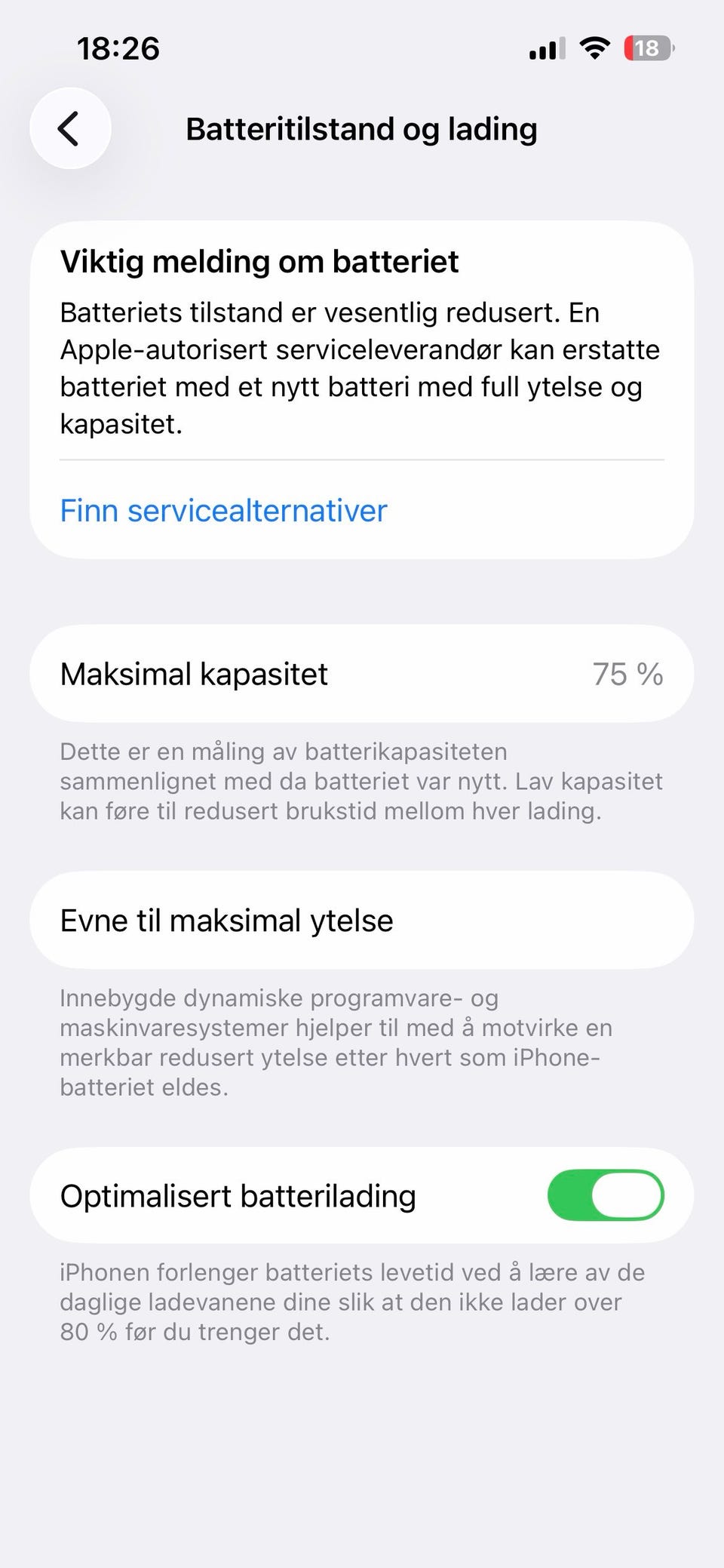The image size is (724, 1568).
Task: Open the Finn servicealternativer link
Action: 223,511
